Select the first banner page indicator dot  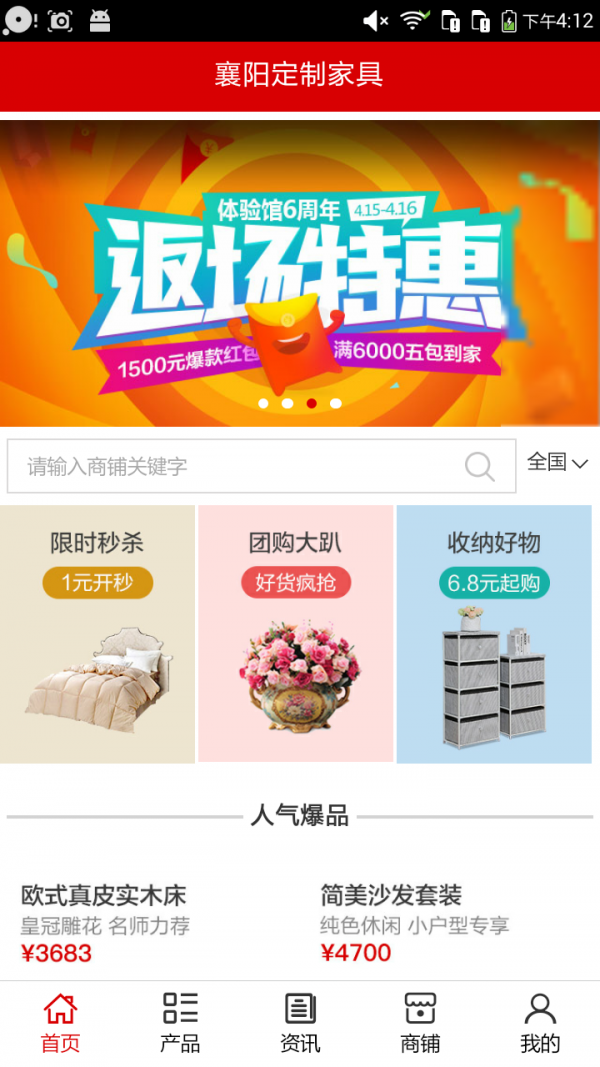click(x=264, y=404)
